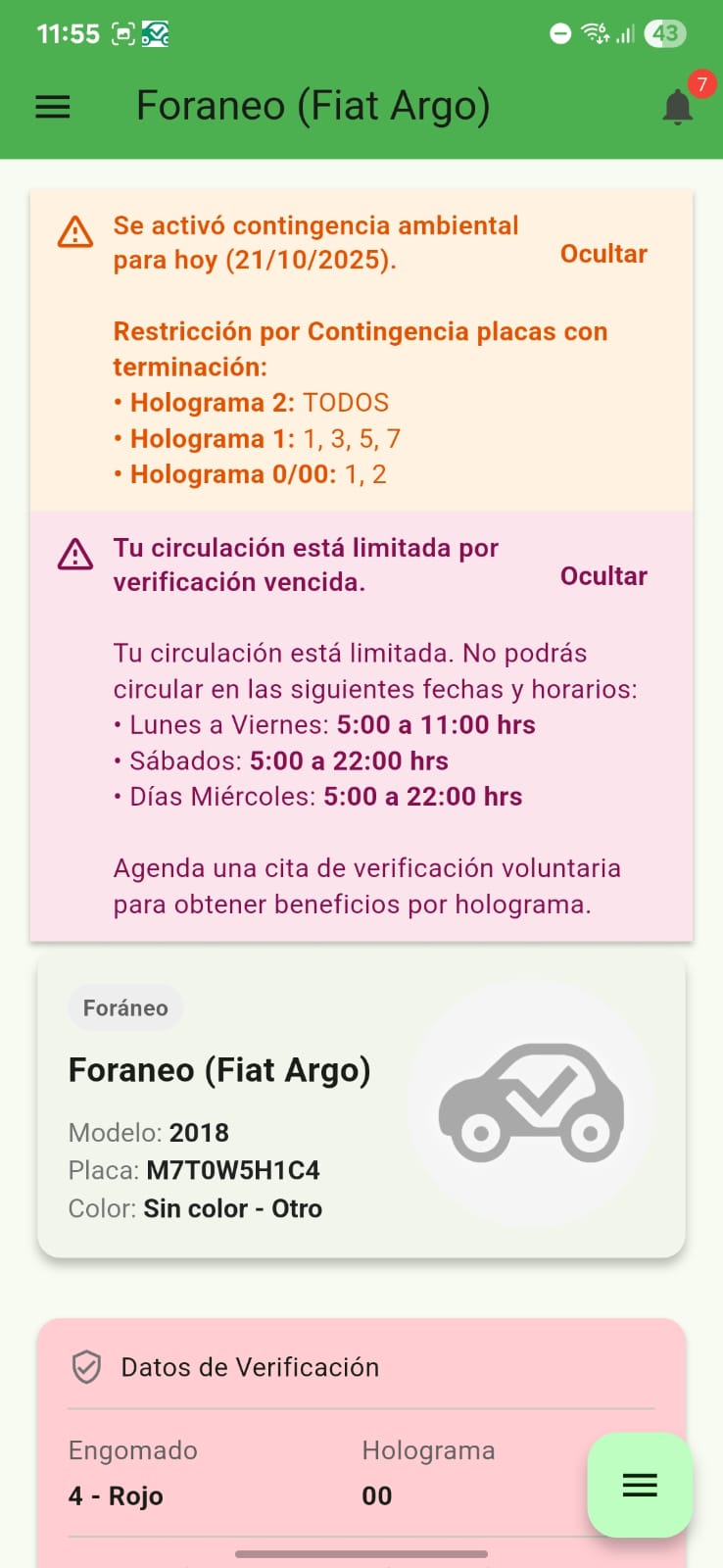The image size is (723, 1568).
Task: Collapse the Datos de Verificación section
Action: [250, 1366]
